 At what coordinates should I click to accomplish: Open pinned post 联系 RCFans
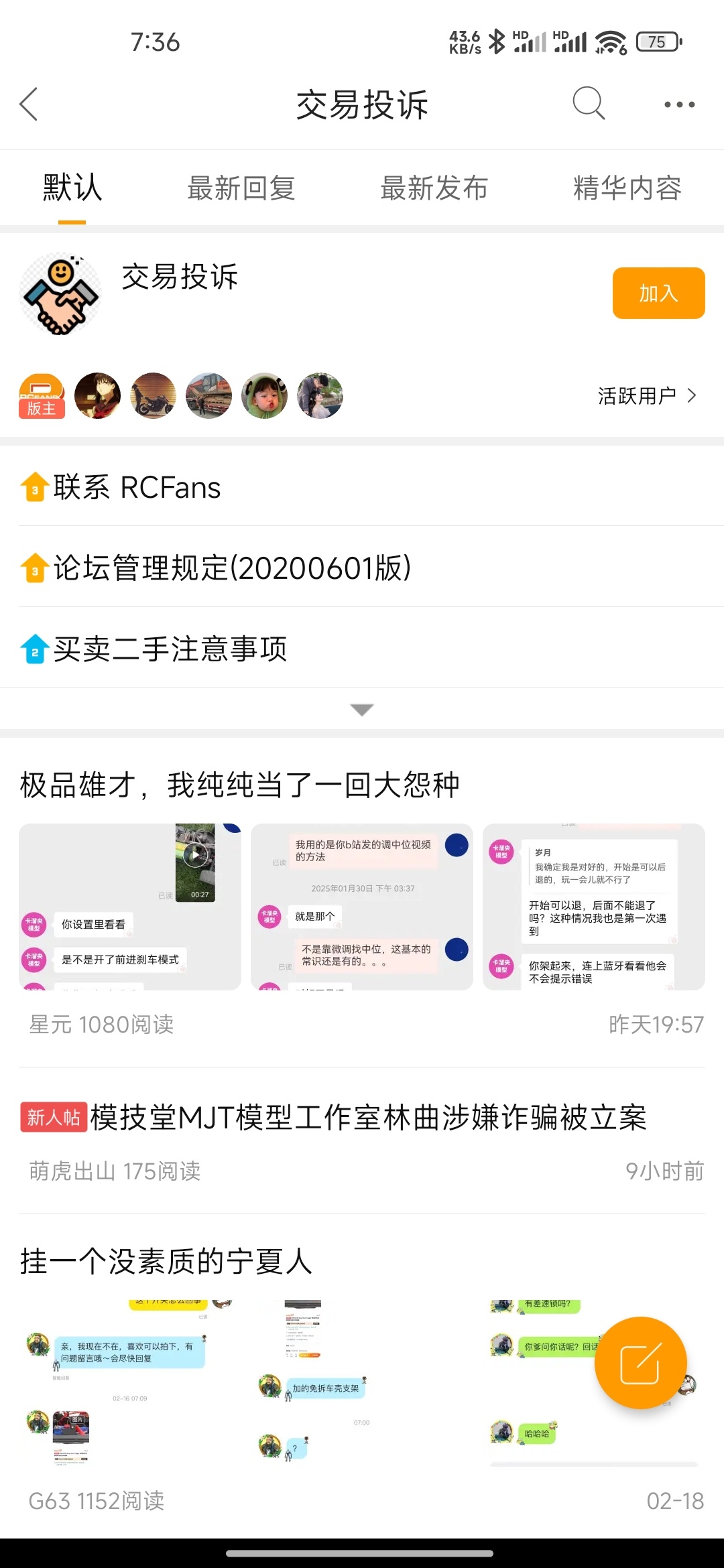point(137,487)
